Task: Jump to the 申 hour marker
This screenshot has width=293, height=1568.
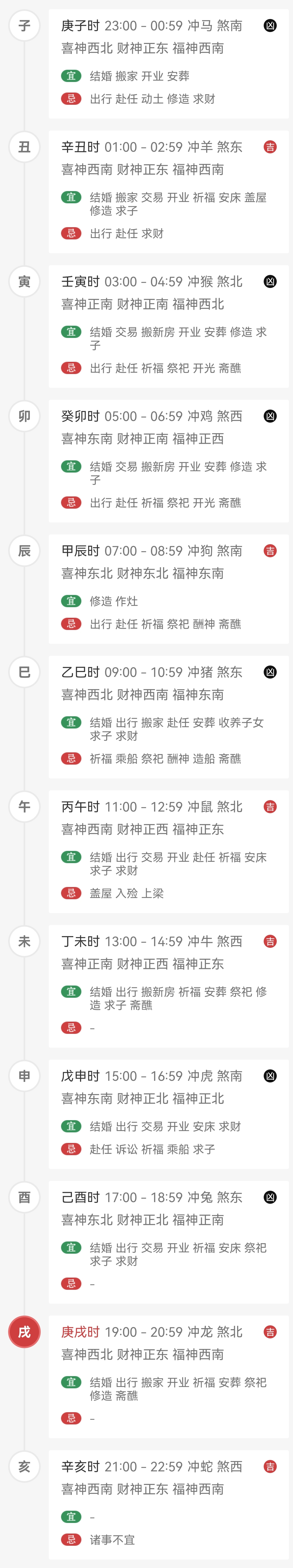Action: (x=24, y=1076)
